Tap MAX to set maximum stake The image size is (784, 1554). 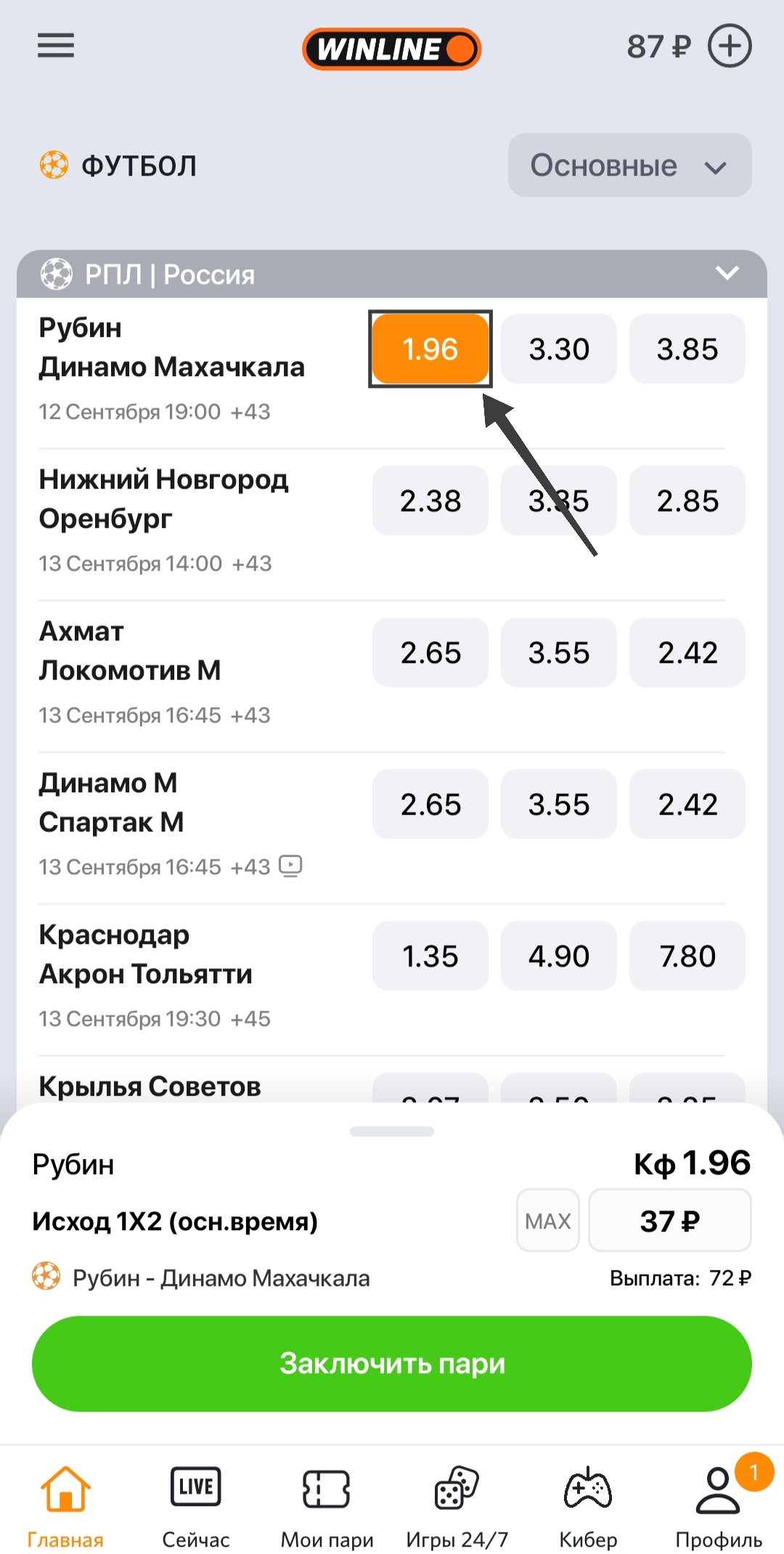[x=547, y=1220]
